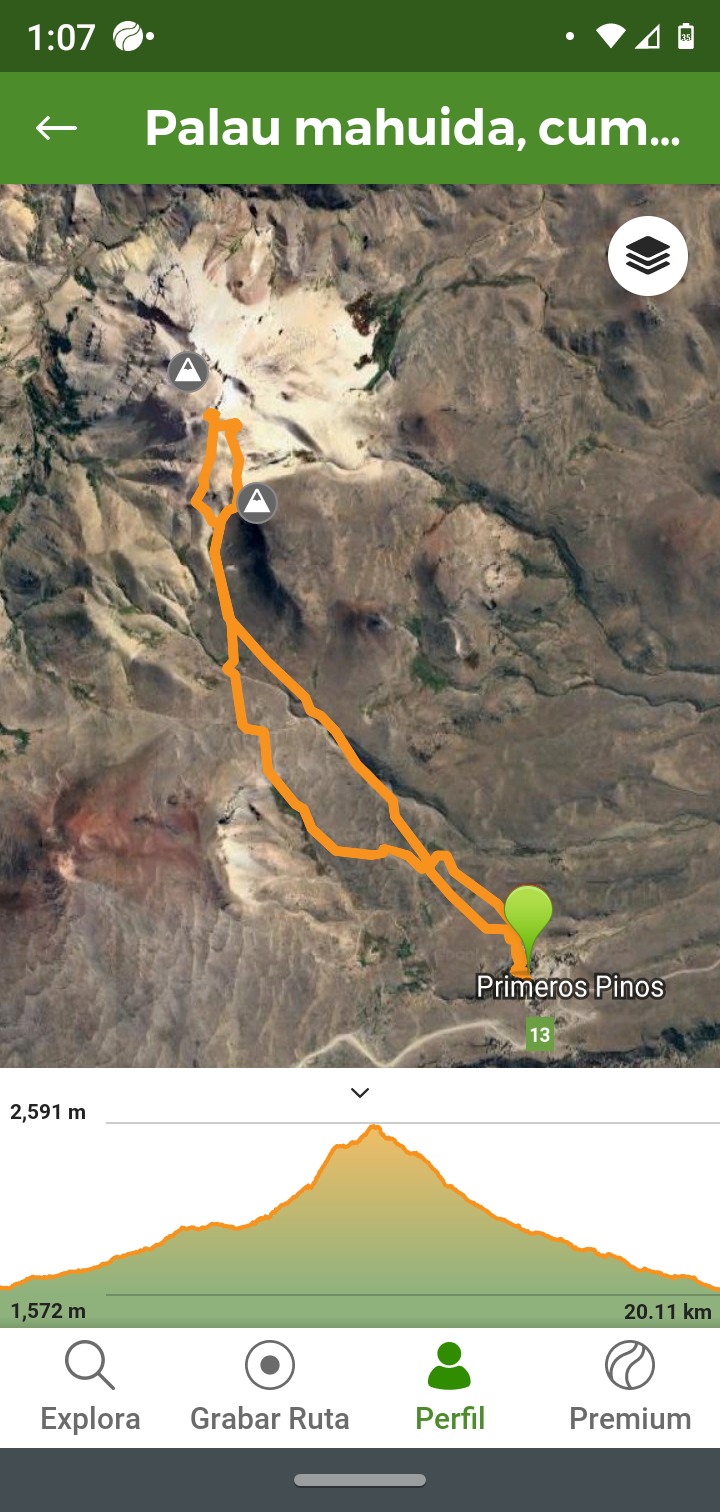Collapse the elevation profile chevron
The width and height of the screenshot is (720, 1512).
(360, 1092)
